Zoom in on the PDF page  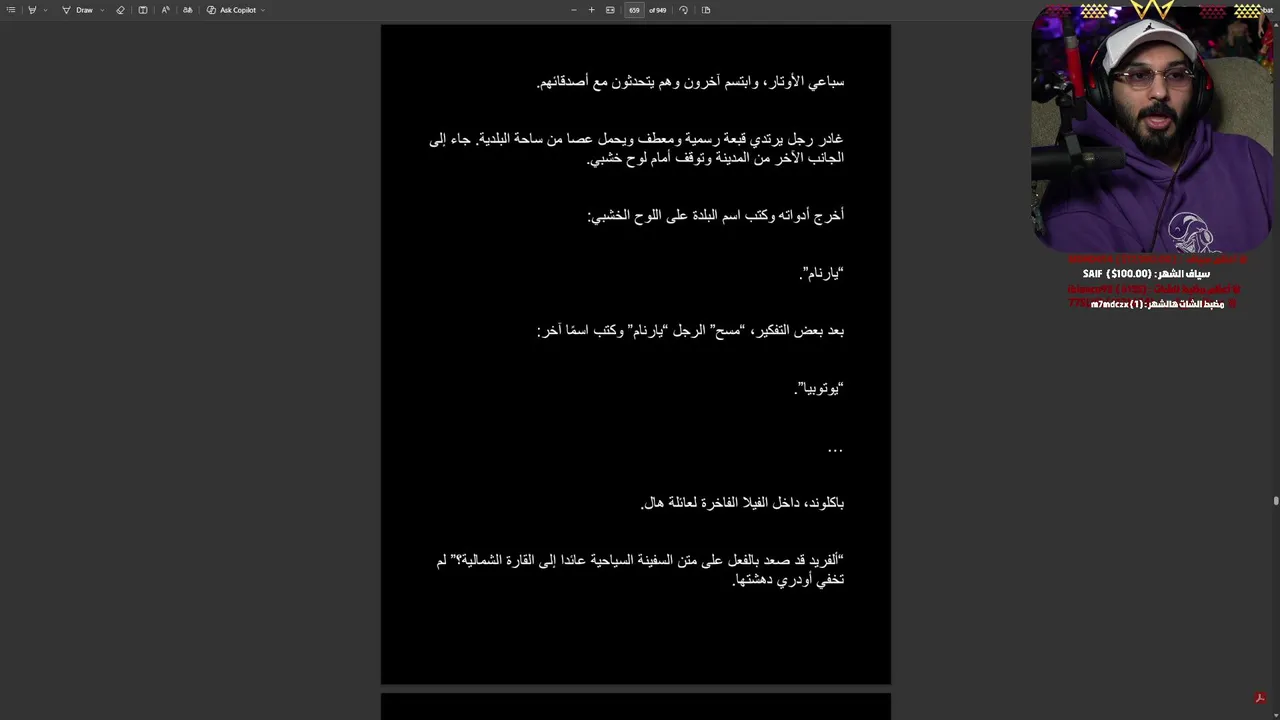tap(591, 10)
